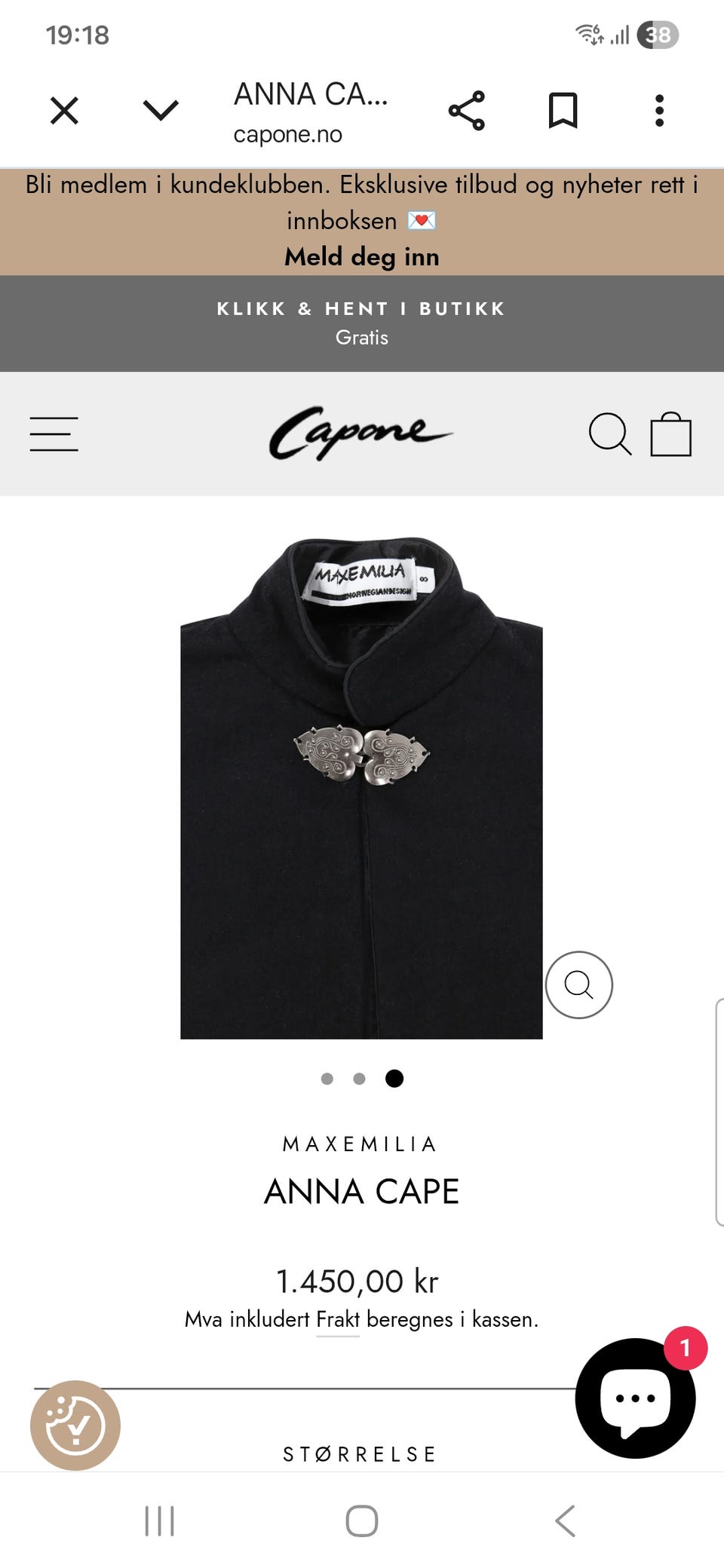View the shopping bag

coord(670,434)
